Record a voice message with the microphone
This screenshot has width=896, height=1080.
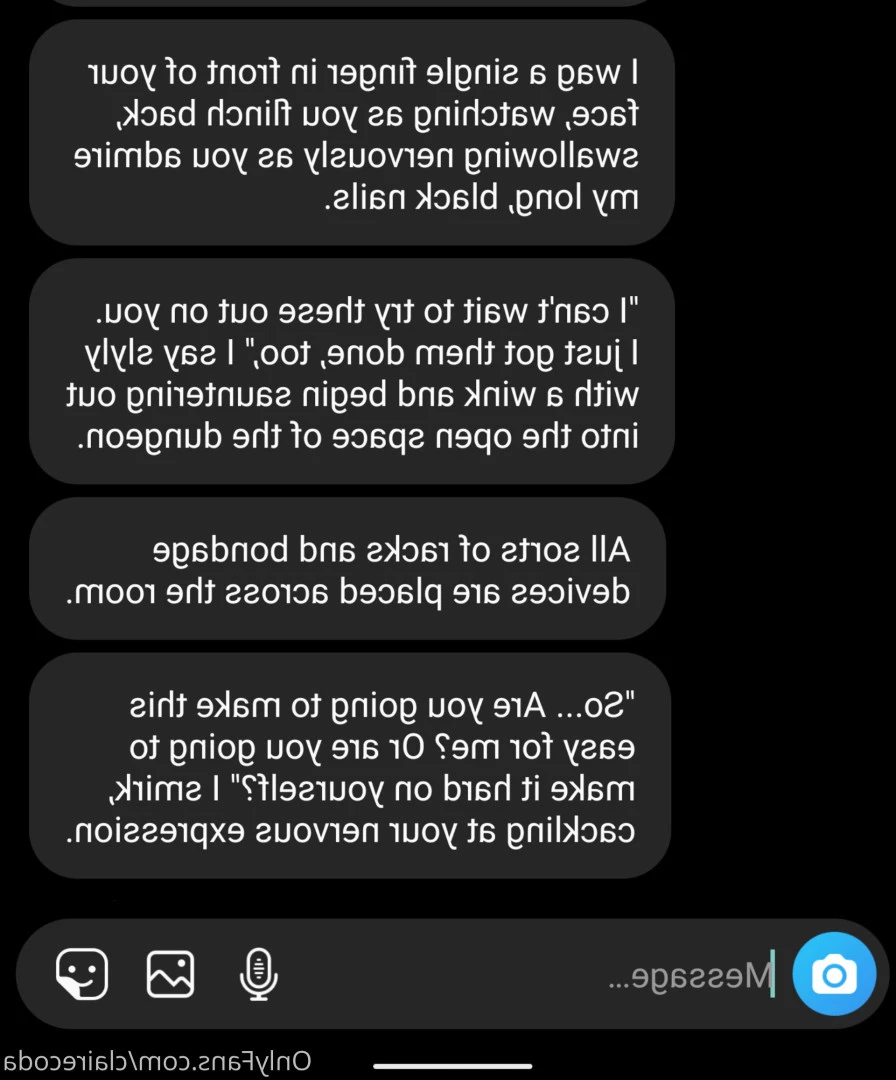pos(259,974)
